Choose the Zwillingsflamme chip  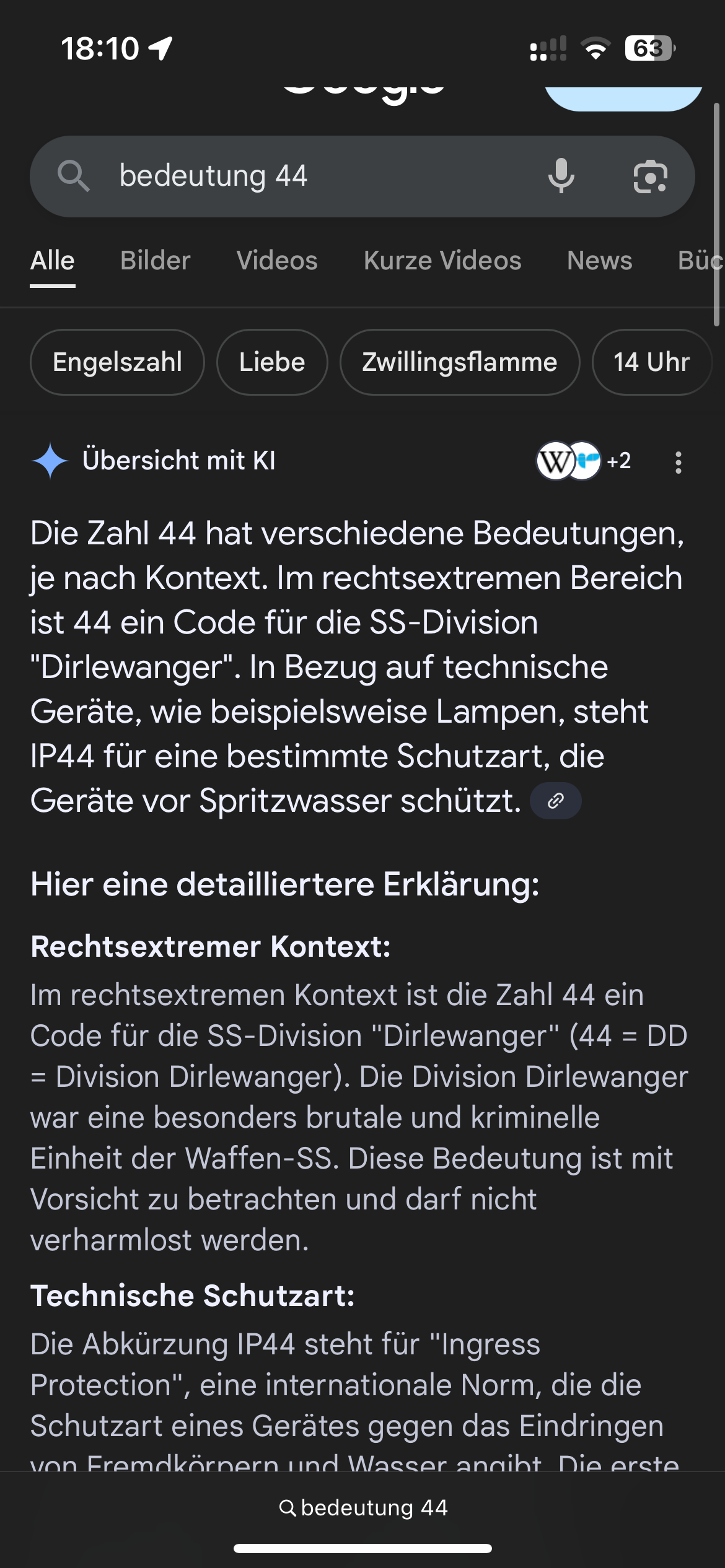pos(460,362)
